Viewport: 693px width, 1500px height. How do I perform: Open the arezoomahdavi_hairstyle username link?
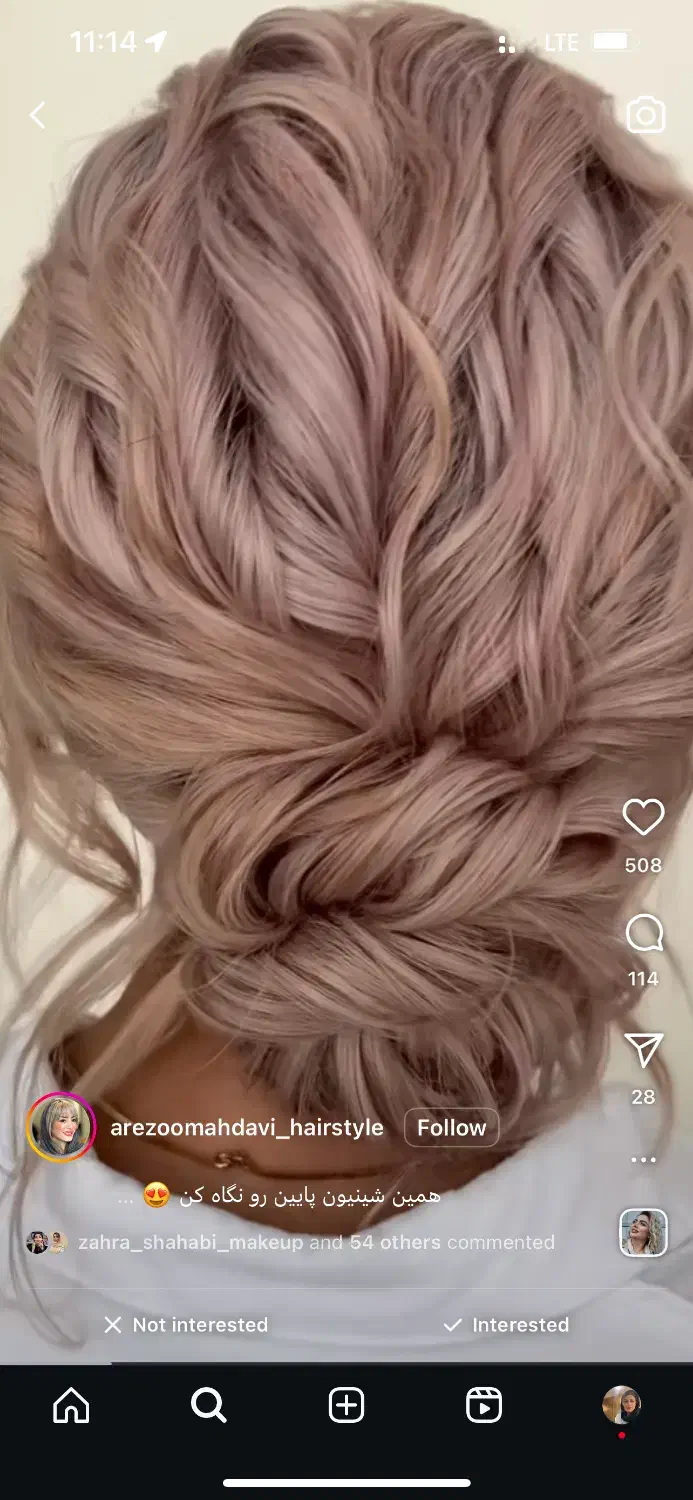(x=247, y=1128)
